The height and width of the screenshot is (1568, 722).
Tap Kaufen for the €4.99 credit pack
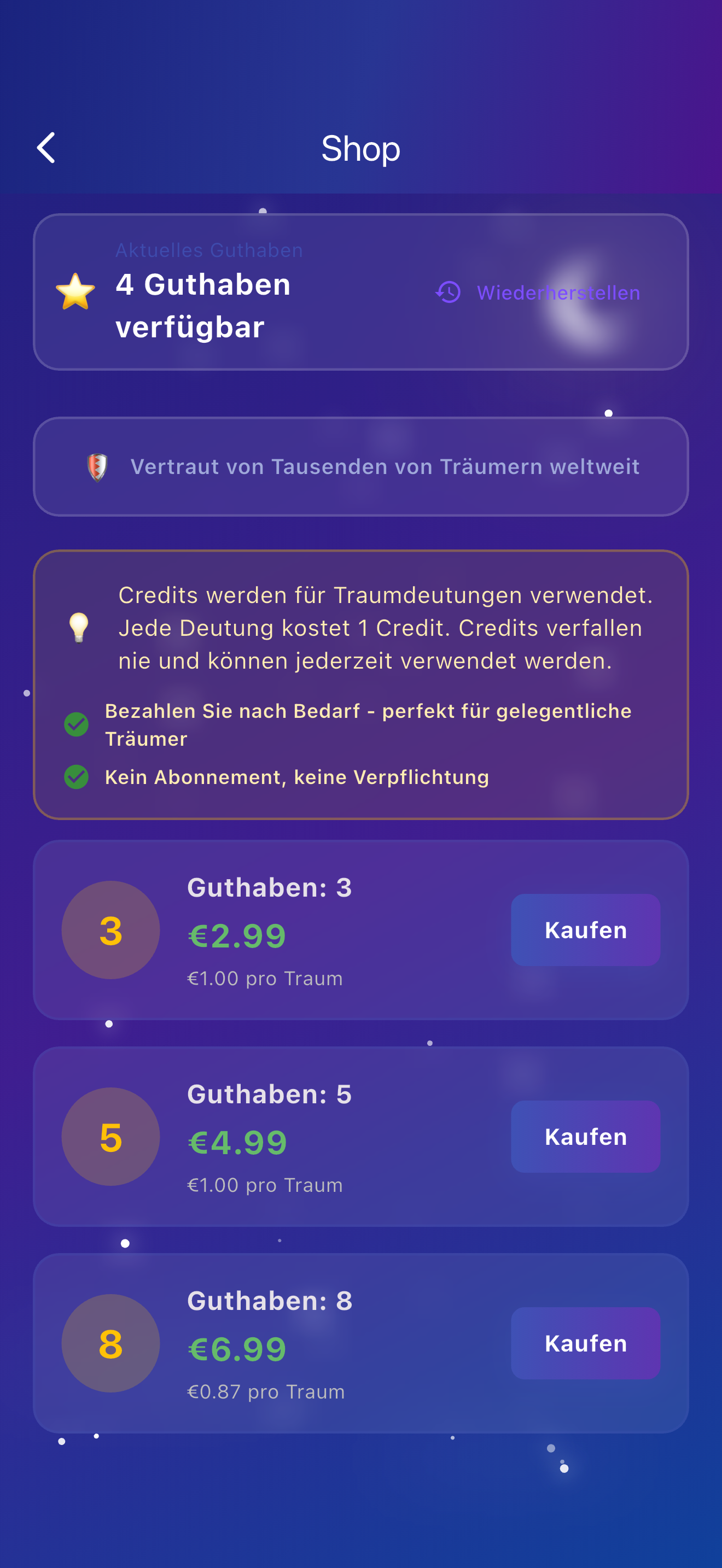(585, 1137)
